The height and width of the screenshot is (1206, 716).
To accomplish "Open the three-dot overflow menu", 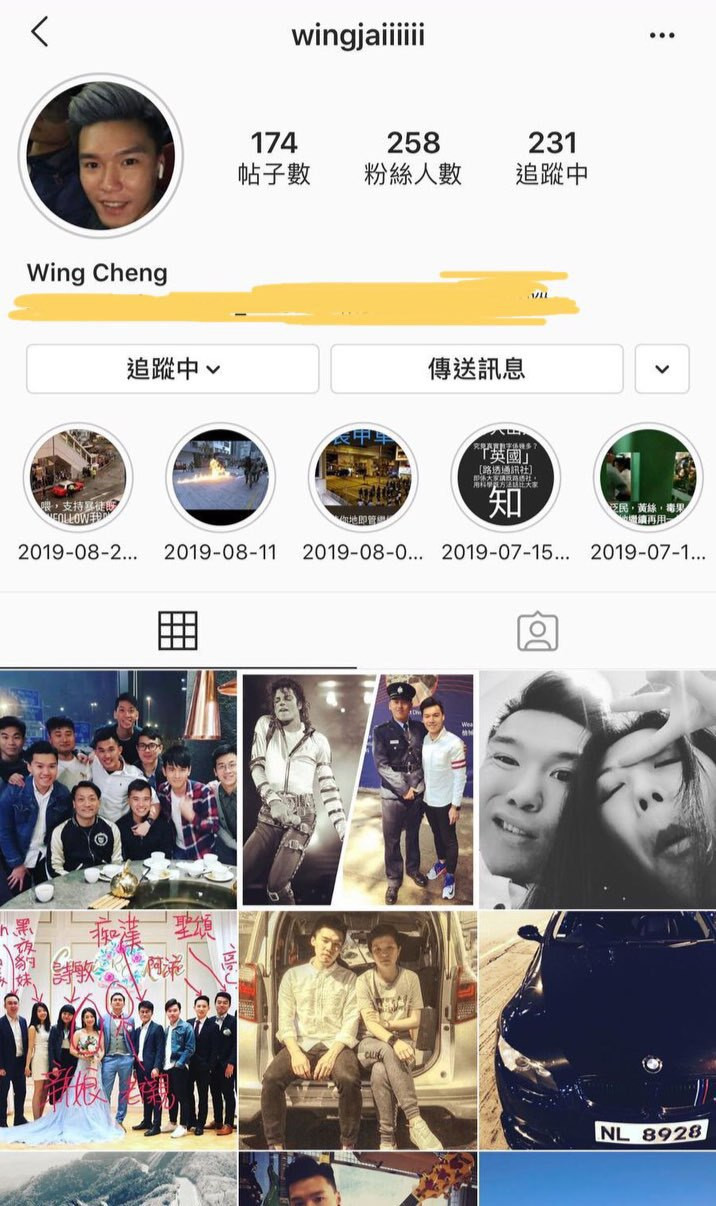I will point(662,35).
